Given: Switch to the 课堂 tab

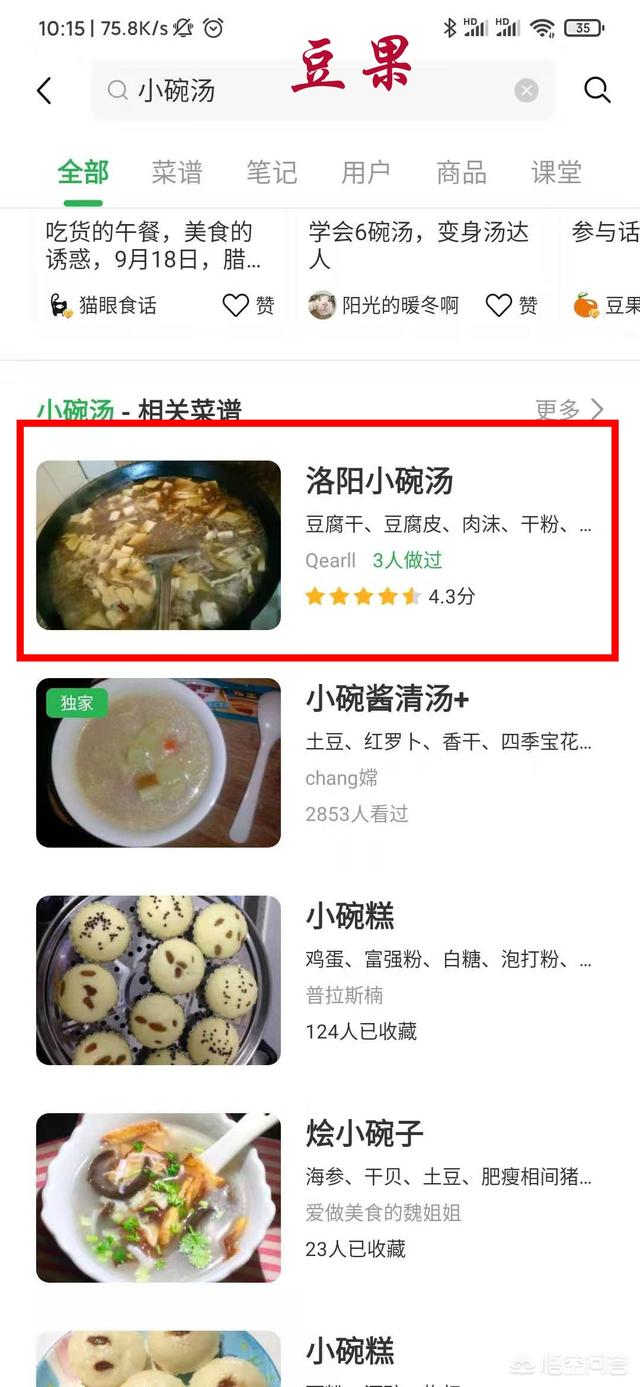Looking at the screenshot, I should 556,172.
